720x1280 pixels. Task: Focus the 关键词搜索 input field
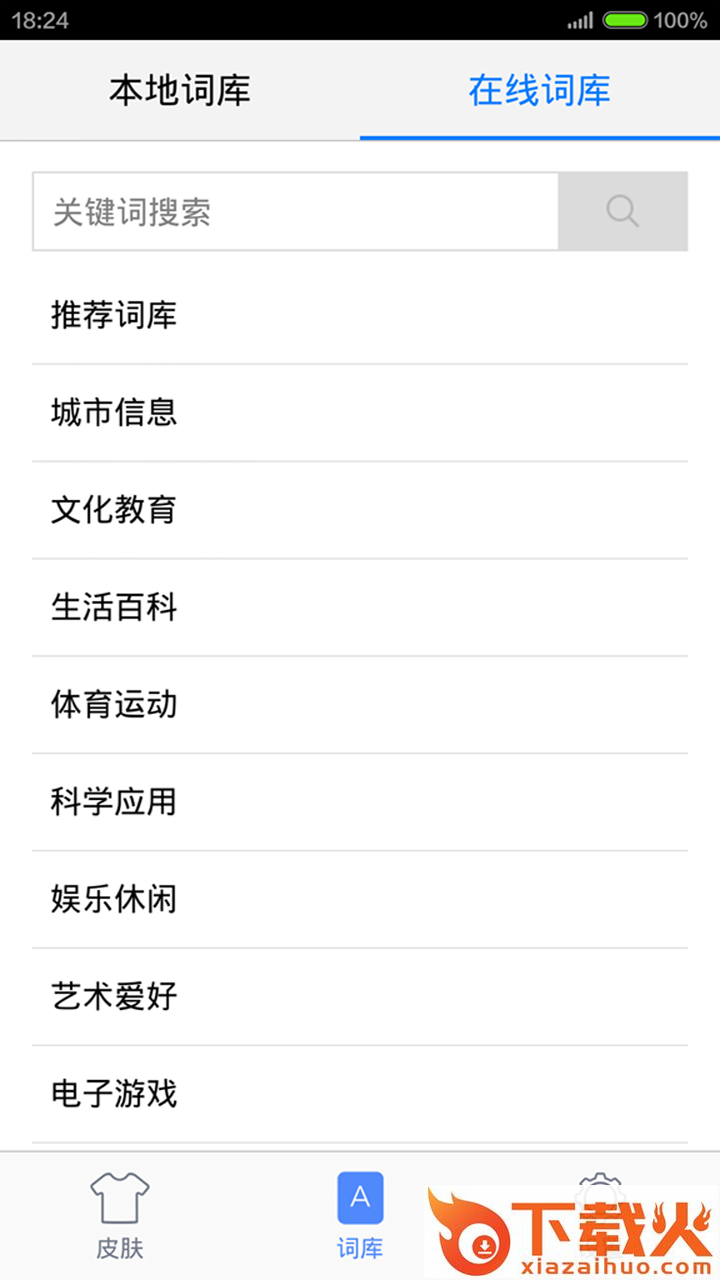tap(295, 212)
